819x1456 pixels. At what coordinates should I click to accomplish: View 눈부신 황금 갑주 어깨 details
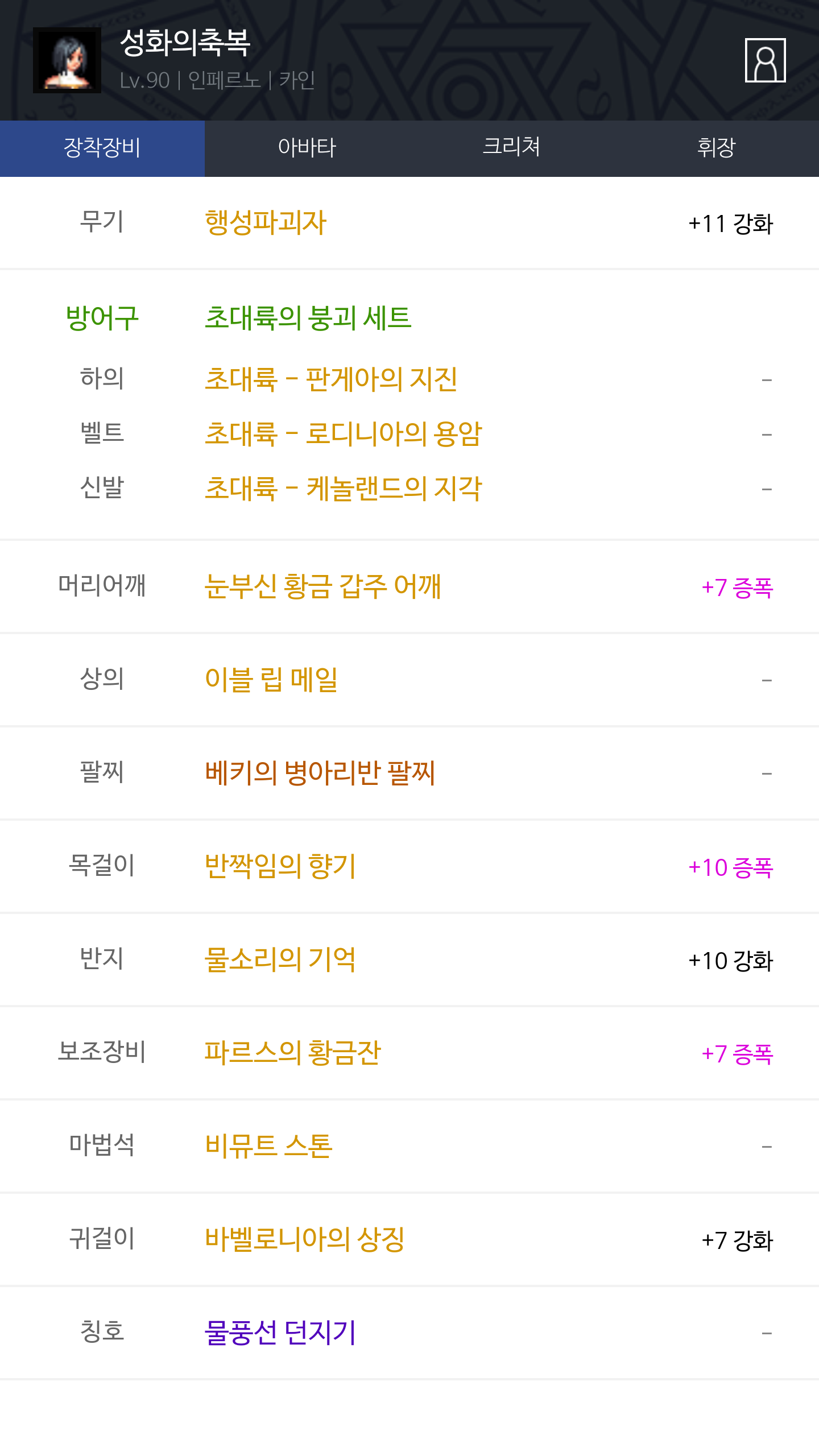click(322, 586)
